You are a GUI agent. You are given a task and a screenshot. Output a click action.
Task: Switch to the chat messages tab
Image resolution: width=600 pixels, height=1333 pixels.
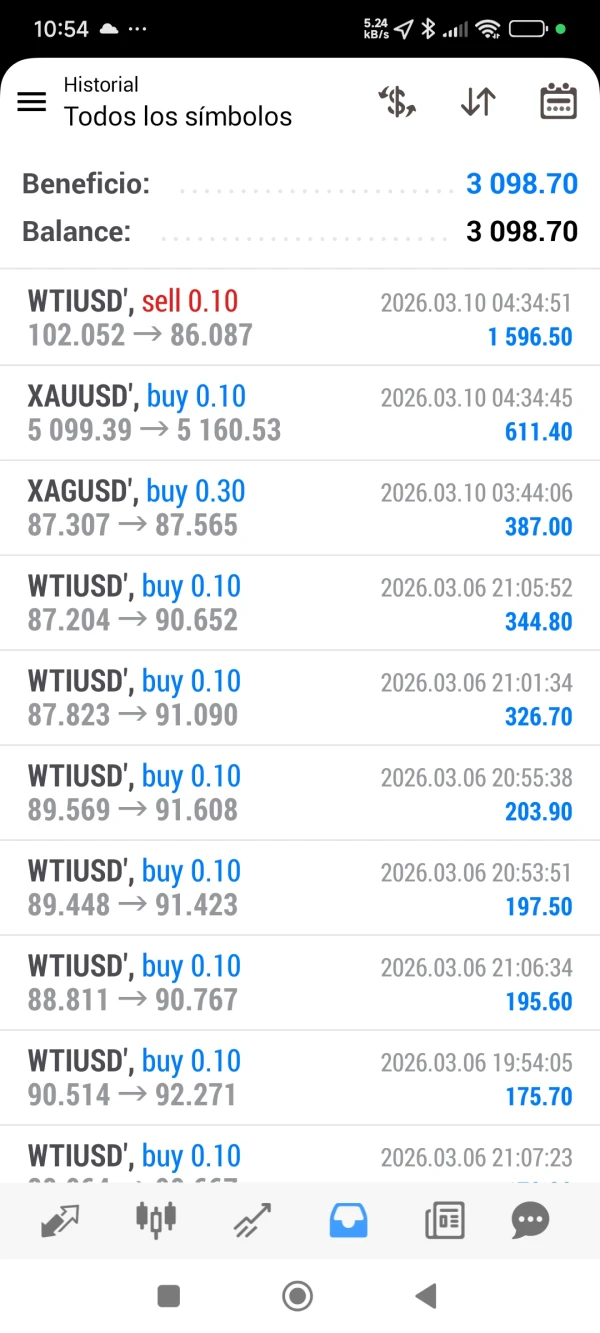530,1220
